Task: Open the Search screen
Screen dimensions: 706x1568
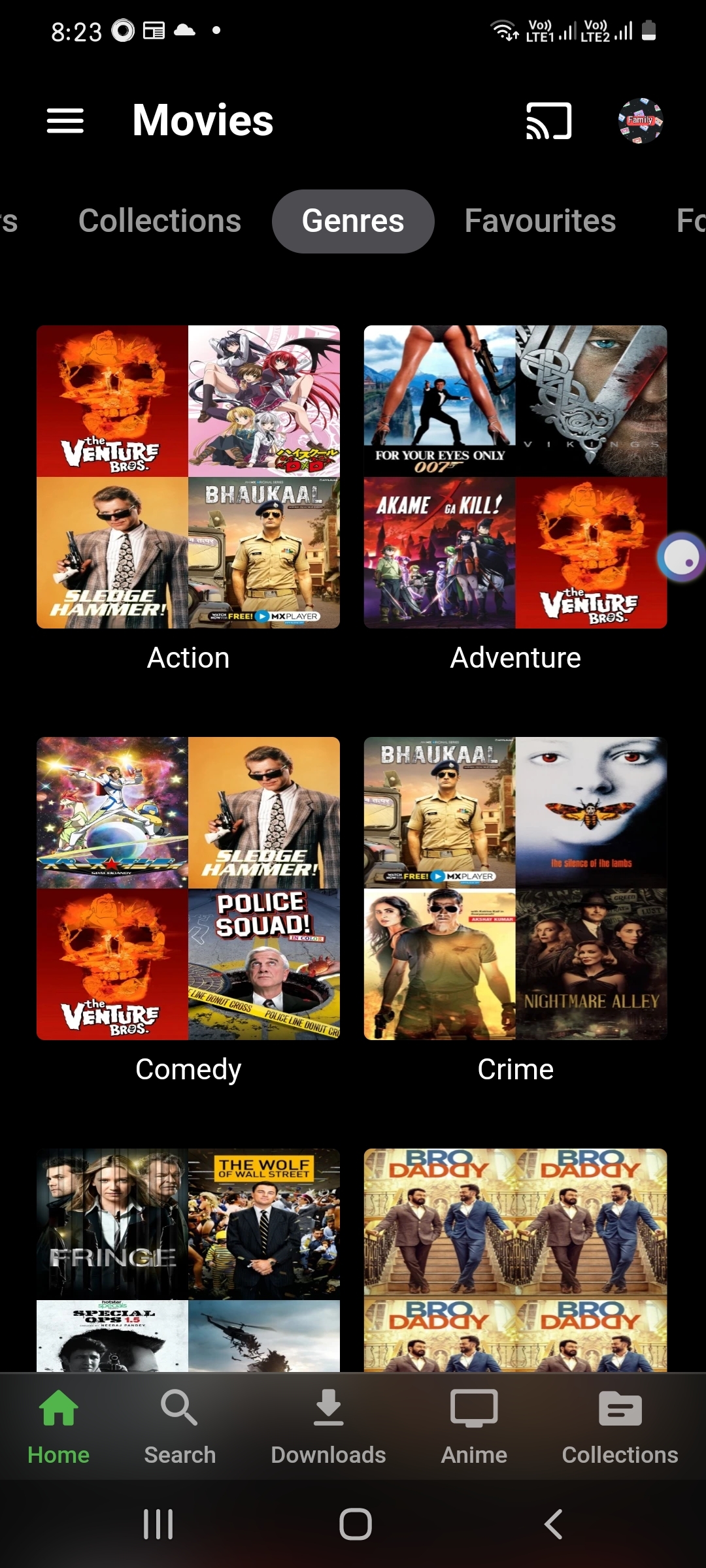Action: [x=179, y=1428]
